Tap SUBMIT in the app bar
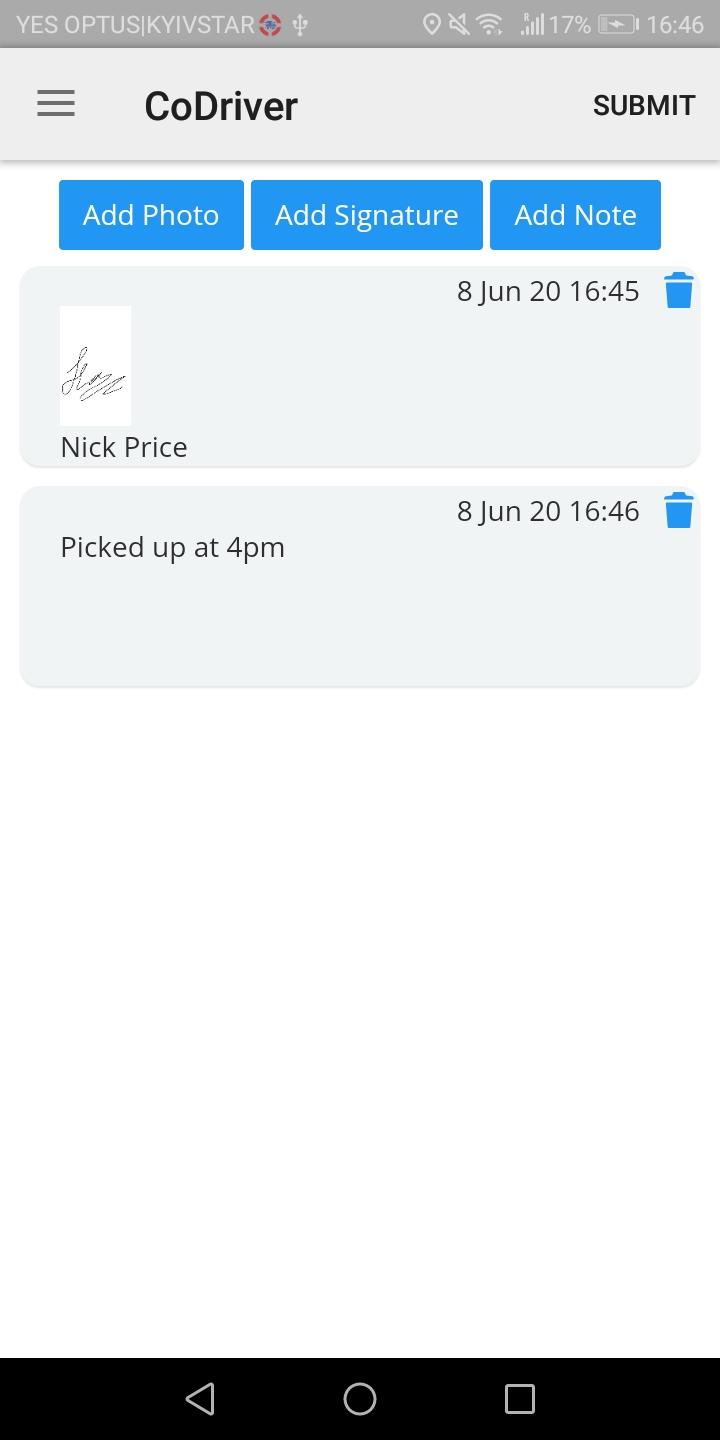 [x=643, y=105]
